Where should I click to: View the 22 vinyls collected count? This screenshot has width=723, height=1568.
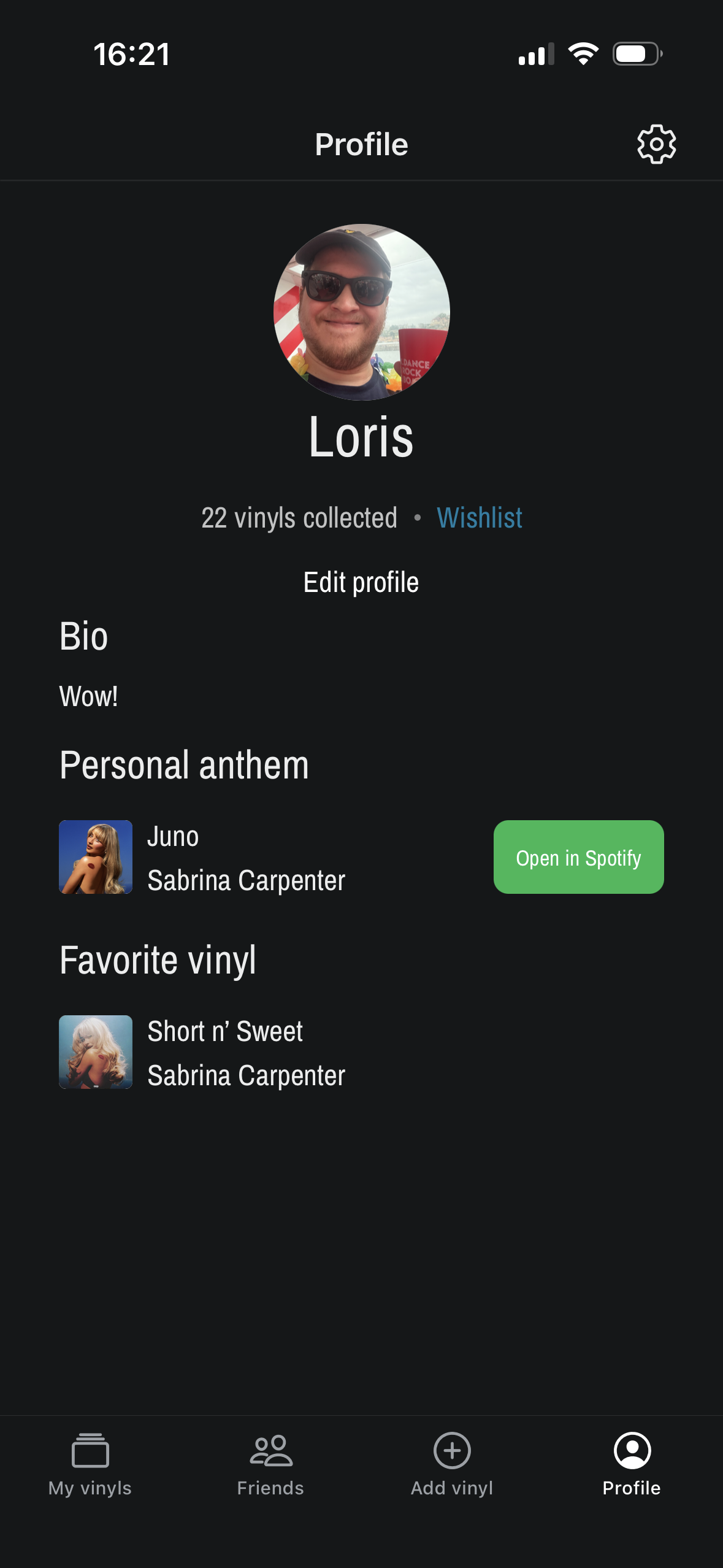pyautogui.click(x=299, y=517)
